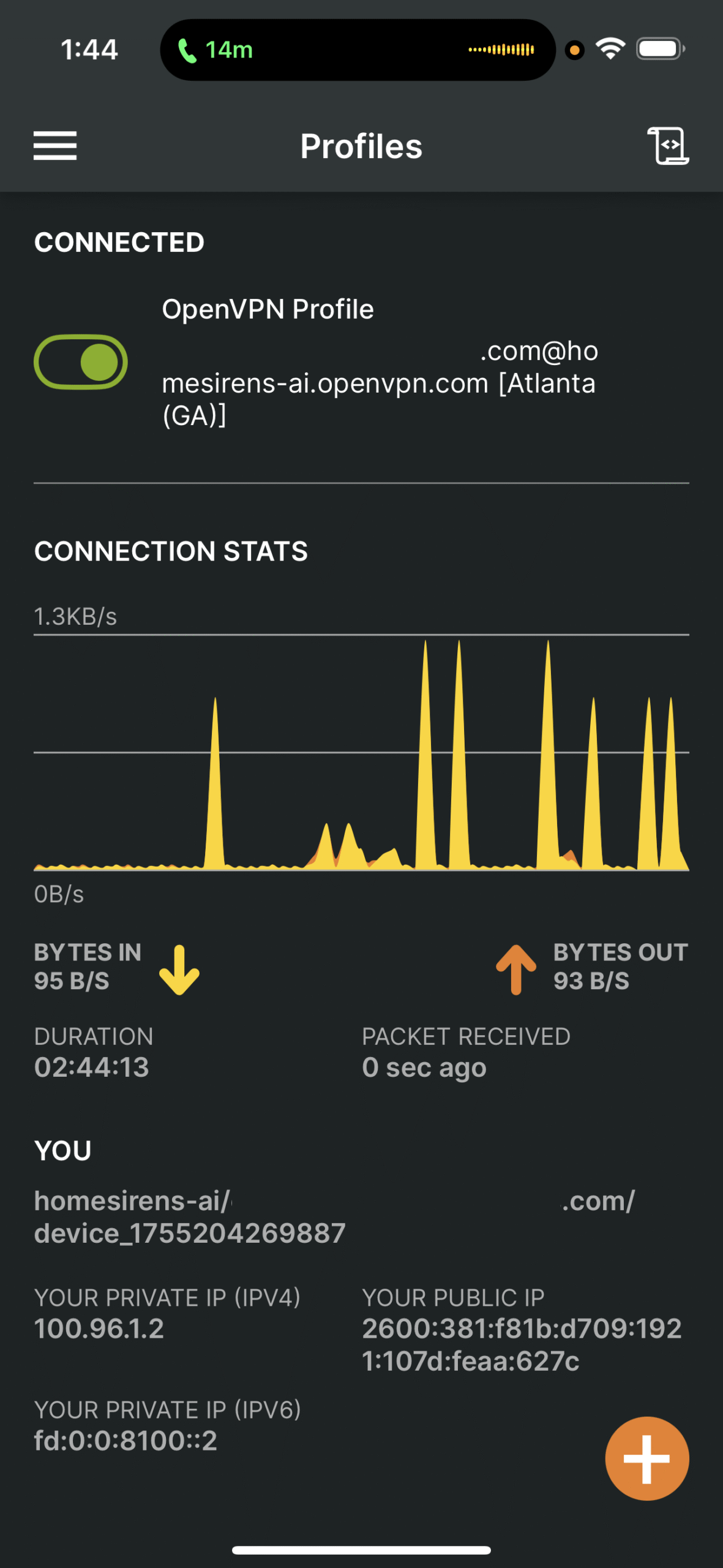
Task: Add a new profile with plus button
Action: pyautogui.click(x=646, y=1458)
